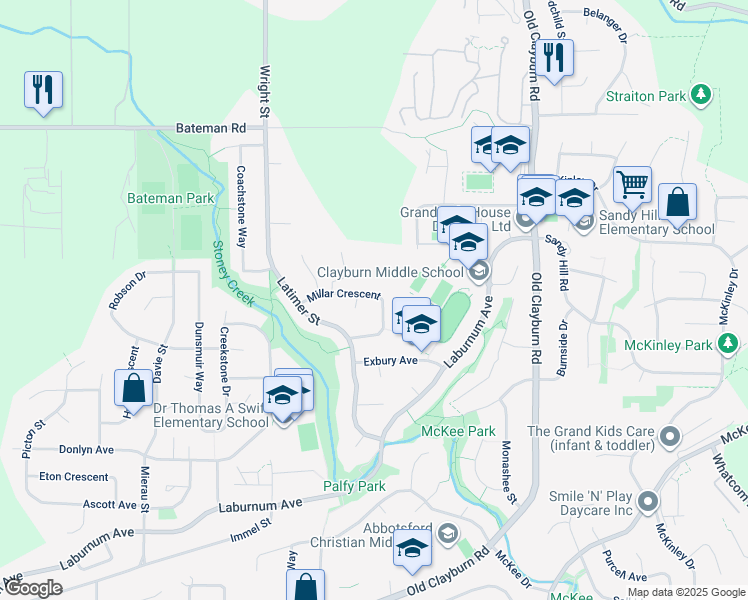Viewport: 748px width, 600px height.
Task: Open Straiton Park place pin
Action: coord(701,95)
